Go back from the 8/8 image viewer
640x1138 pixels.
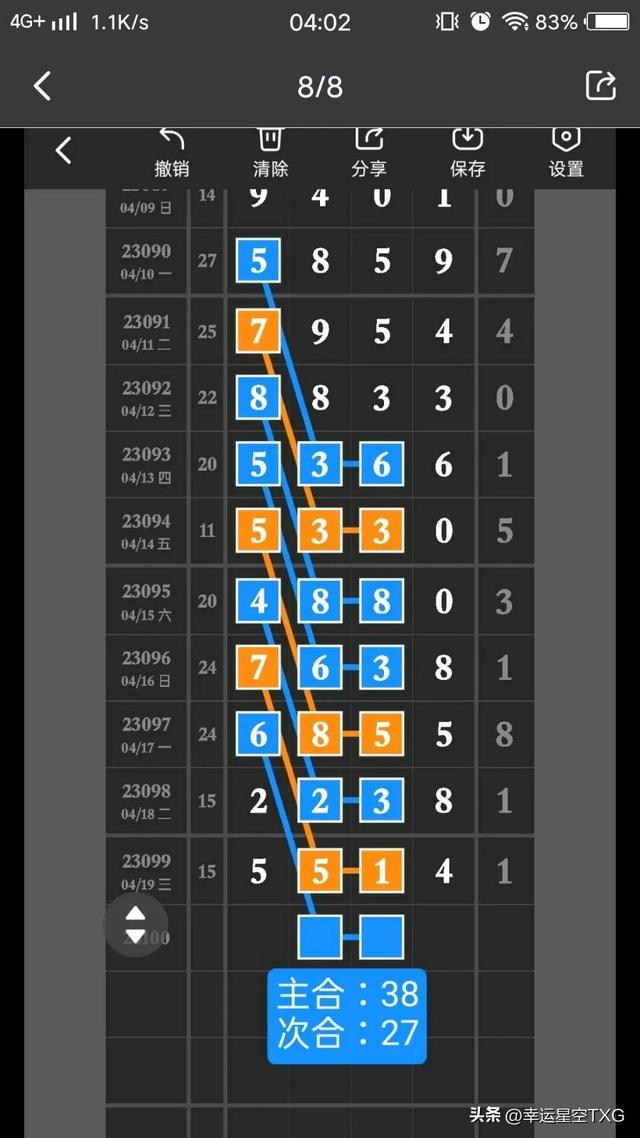point(43,86)
